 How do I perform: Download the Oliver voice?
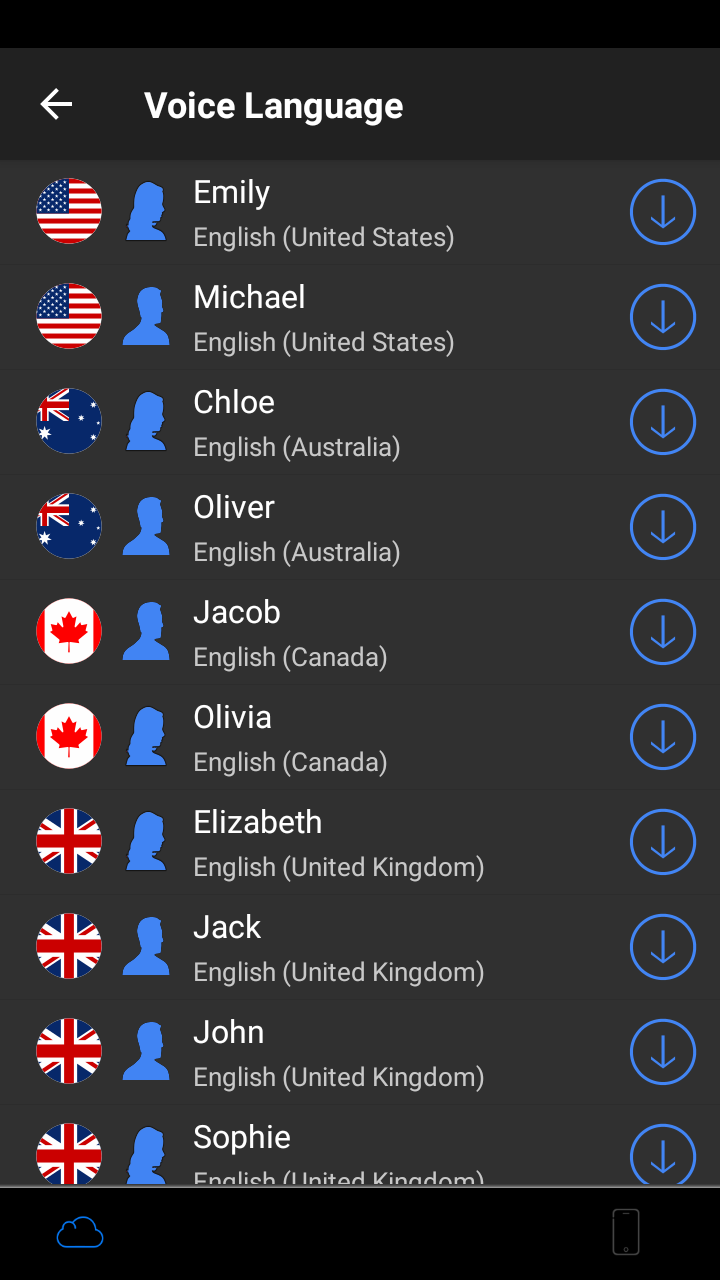pos(663,527)
